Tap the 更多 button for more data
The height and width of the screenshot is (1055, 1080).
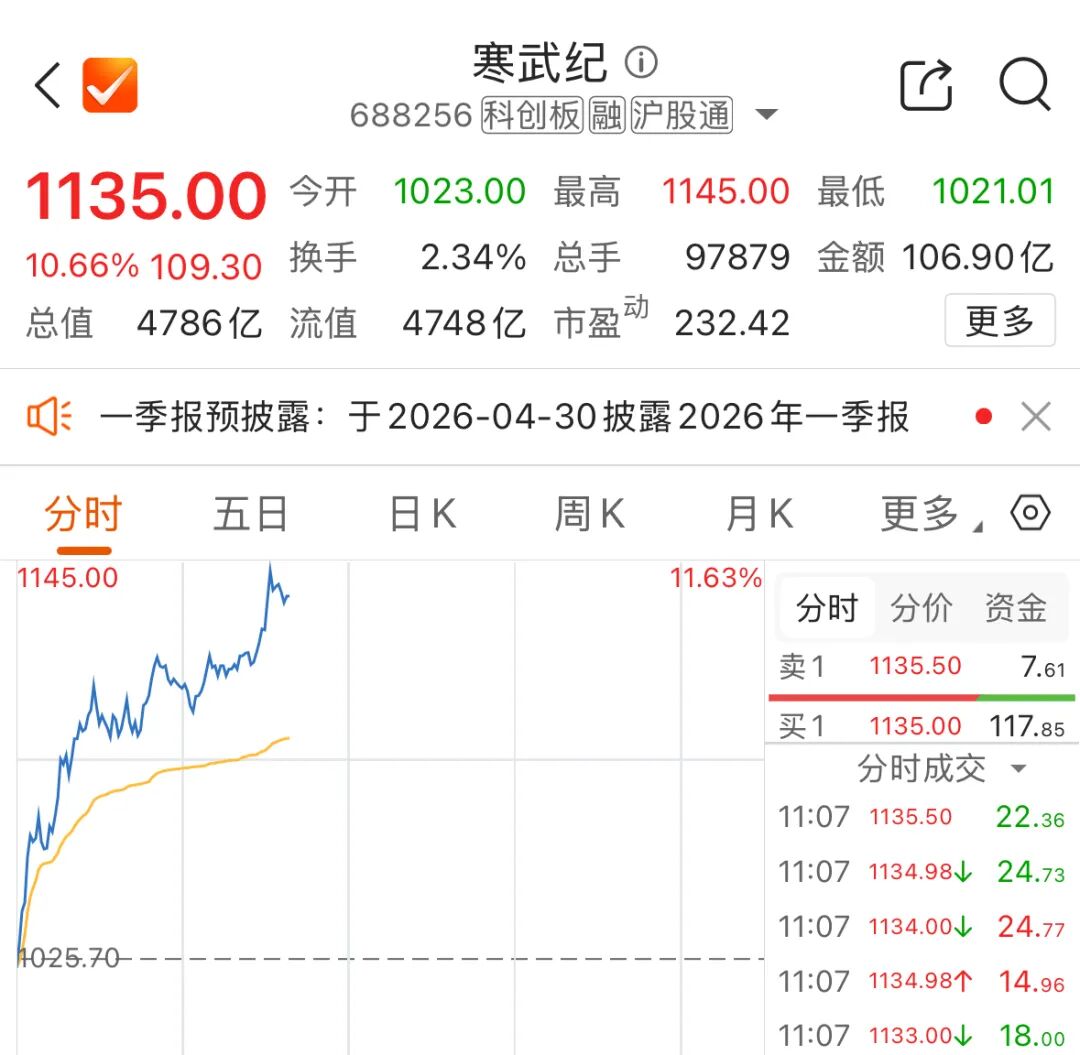coord(999,321)
